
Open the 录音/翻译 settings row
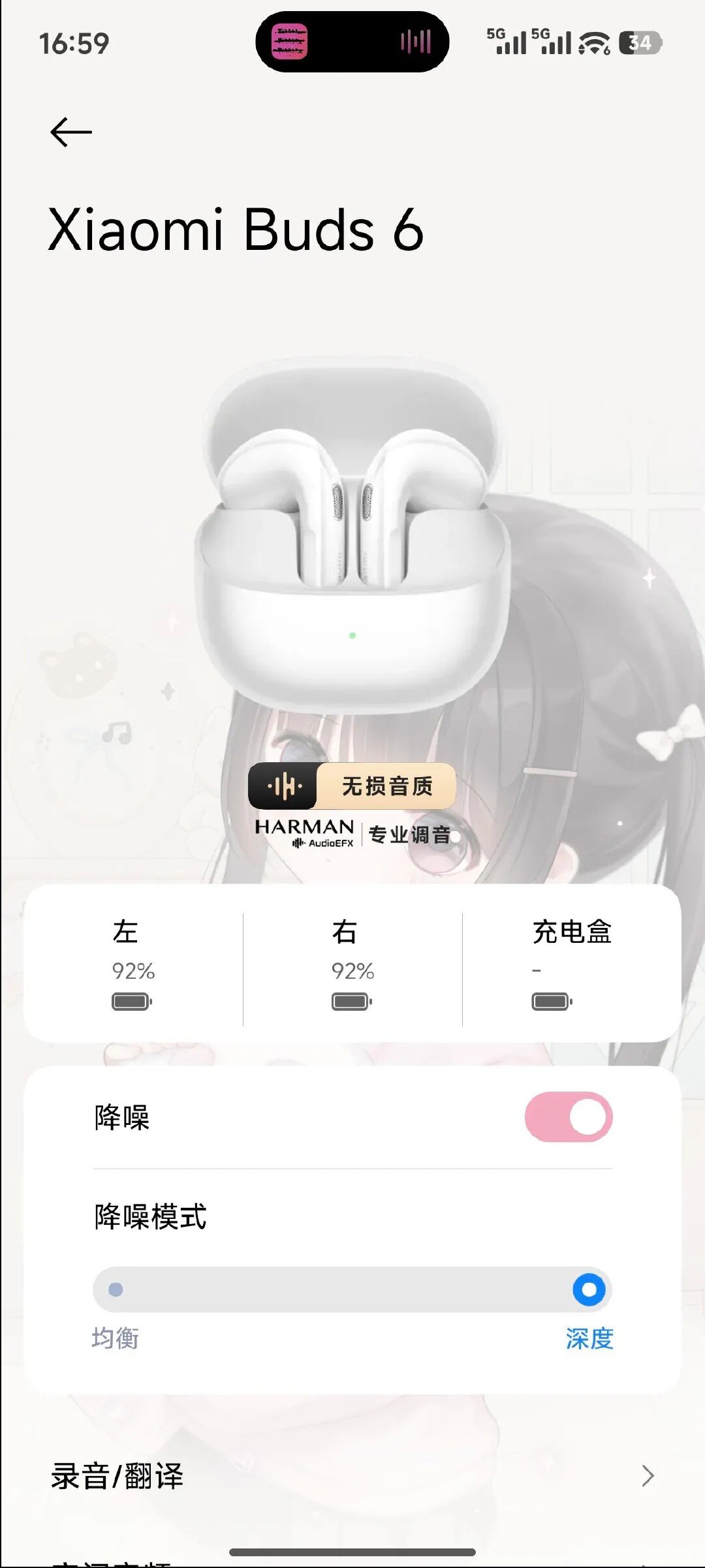[352, 1476]
